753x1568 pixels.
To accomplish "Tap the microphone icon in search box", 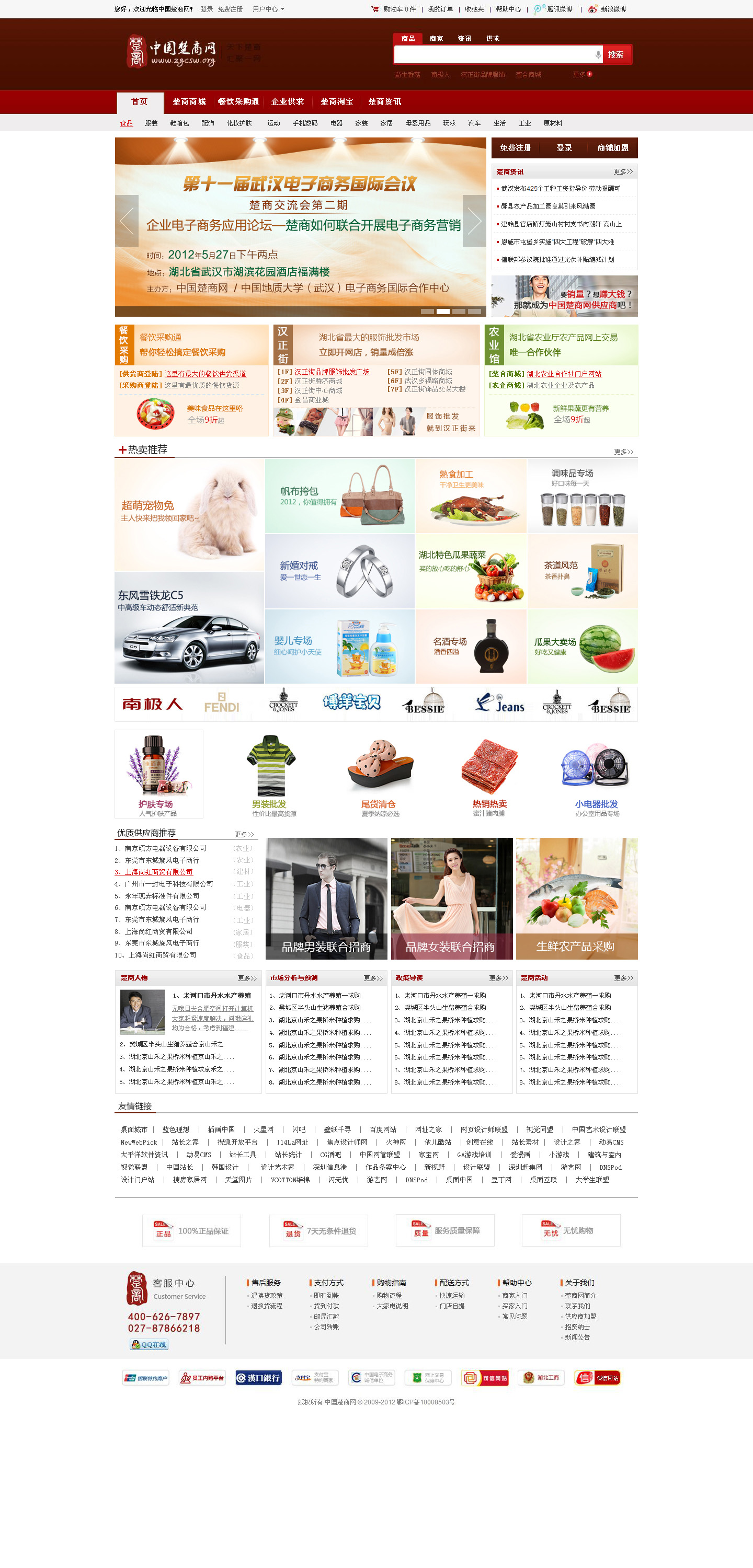I will pyautogui.click(x=598, y=55).
